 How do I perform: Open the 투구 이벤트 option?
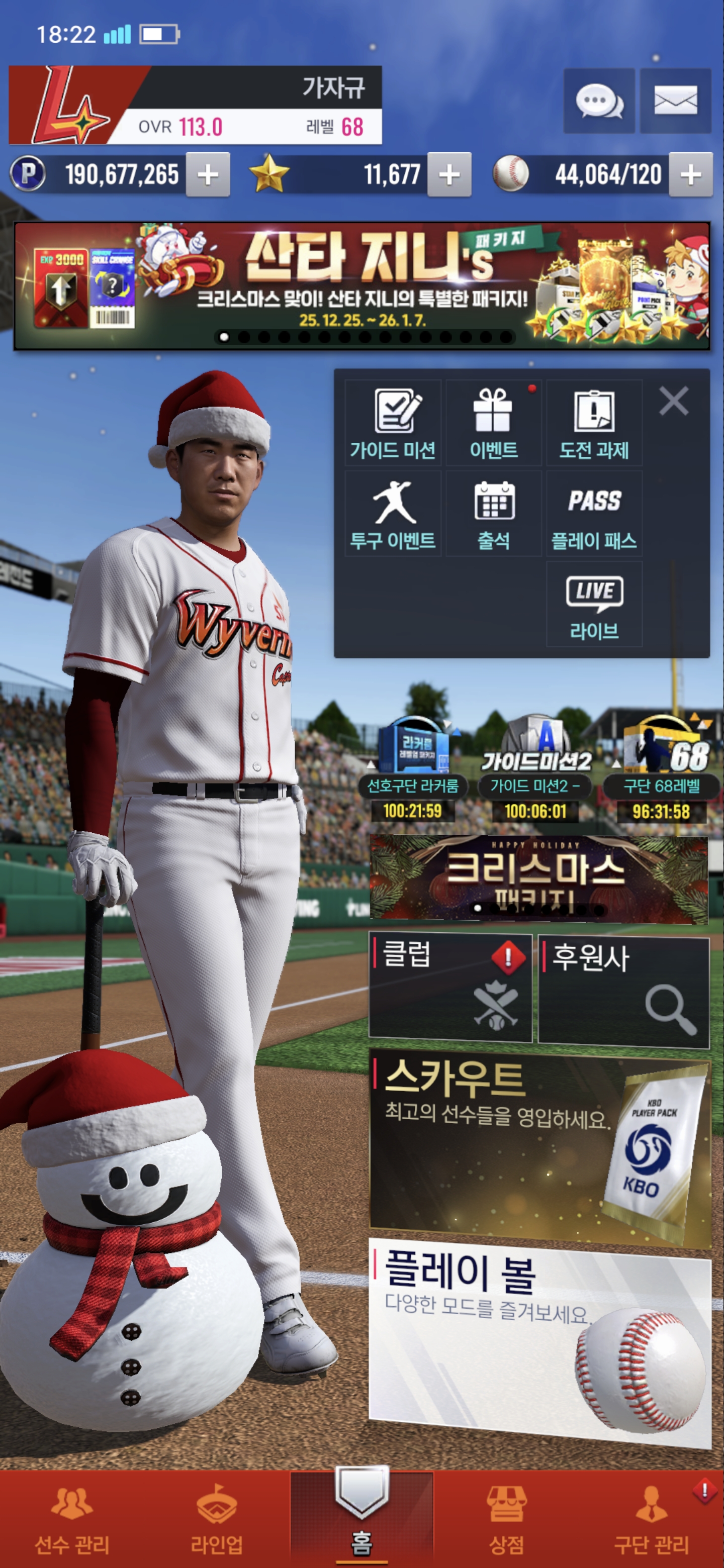(393, 514)
